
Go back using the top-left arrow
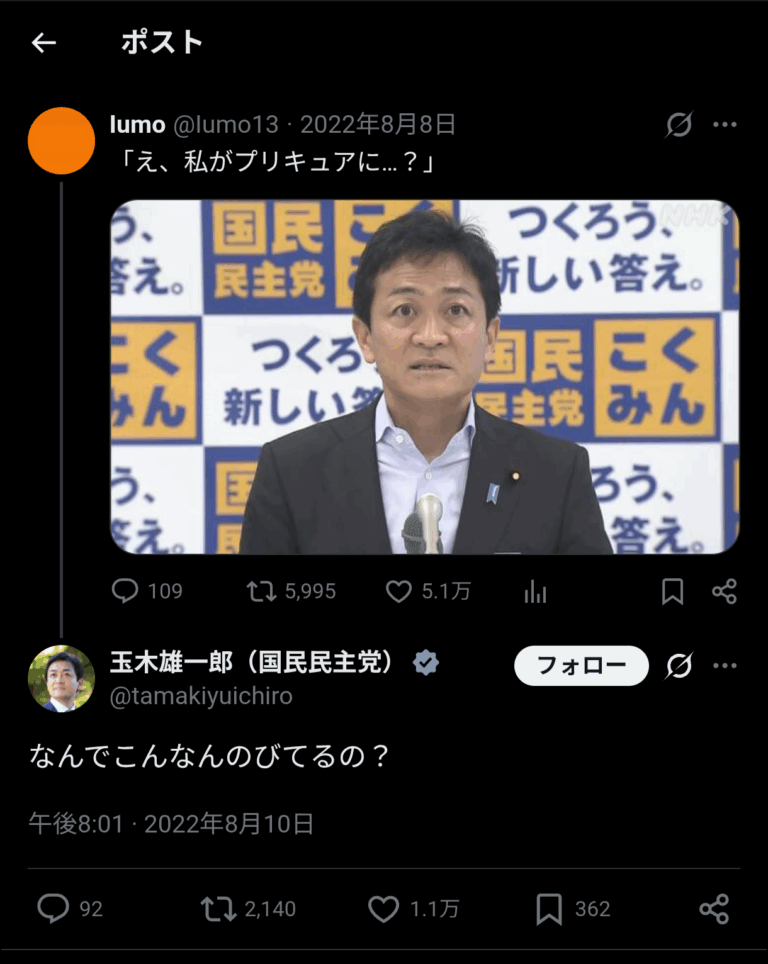tap(43, 42)
